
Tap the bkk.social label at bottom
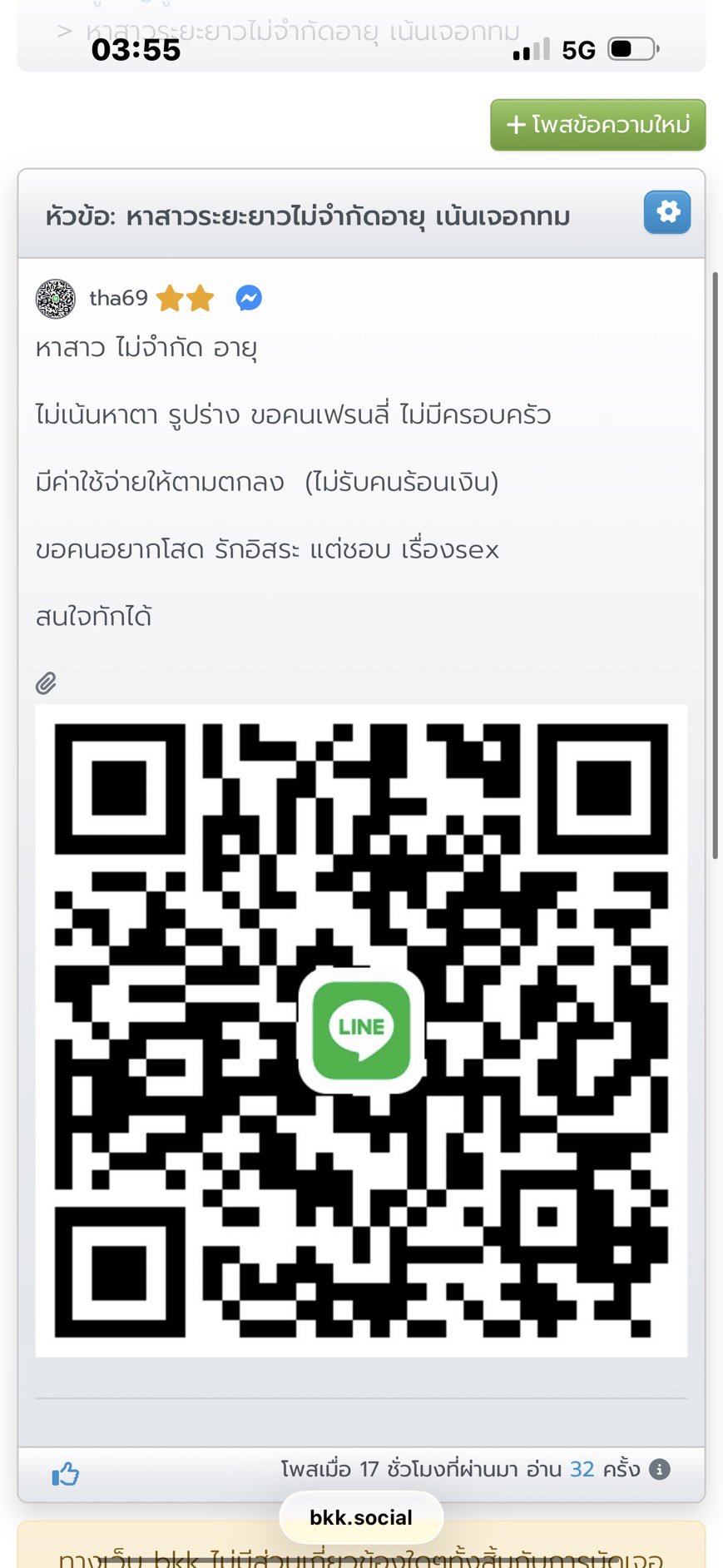(x=361, y=1516)
